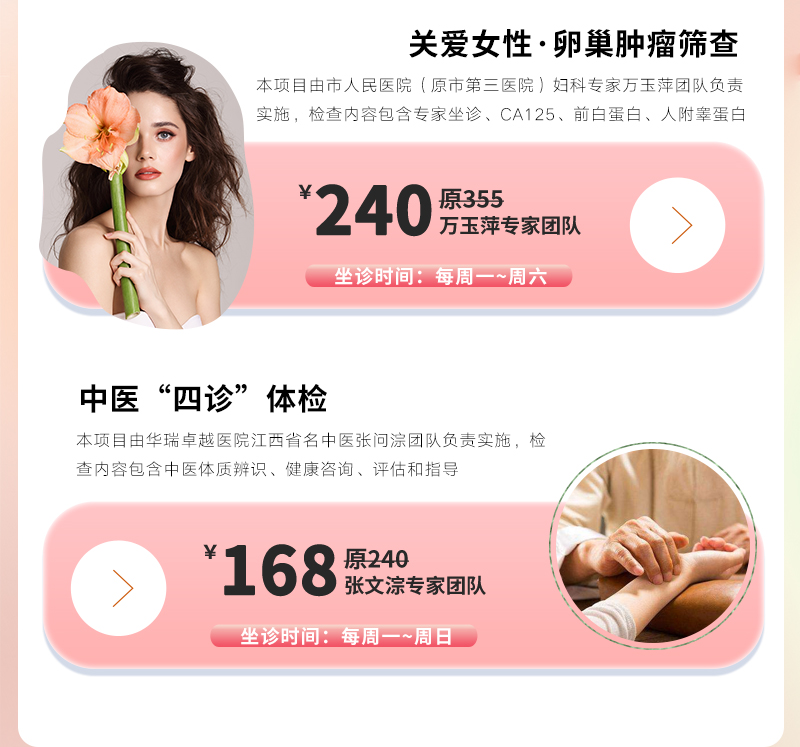Open the ovarian tumor screening ¥240 arrow
The width and height of the screenshot is (800, 747).
pyautogui.click(x=678, y=226)
